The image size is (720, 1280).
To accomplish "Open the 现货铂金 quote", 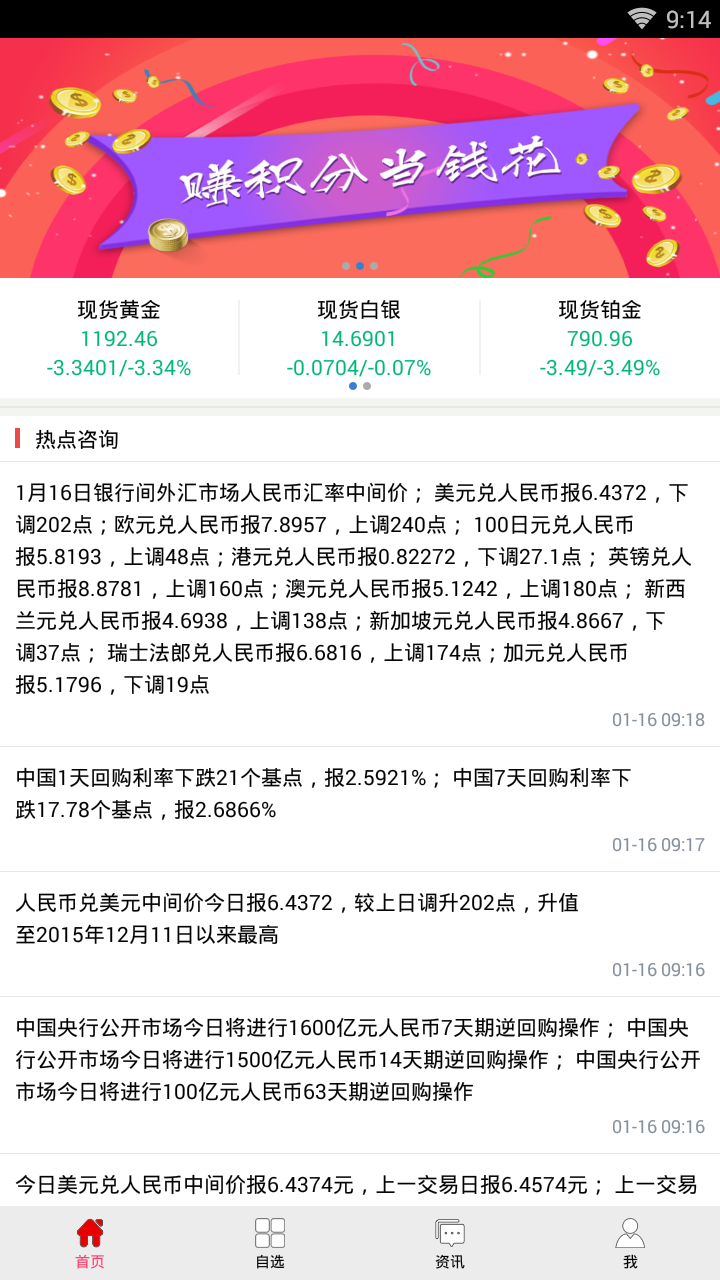I will point(600,339).
